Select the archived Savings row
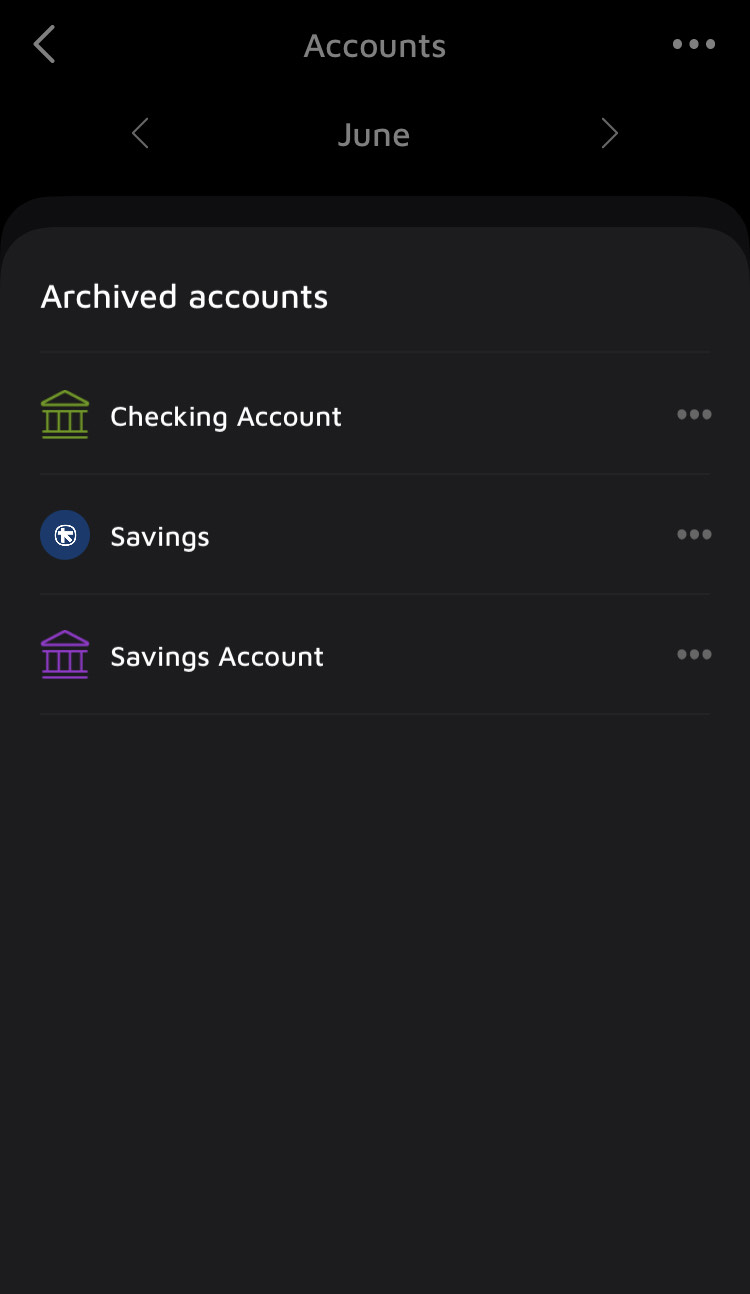Screen dimensions: 750x1294 (x=160, y=536)
